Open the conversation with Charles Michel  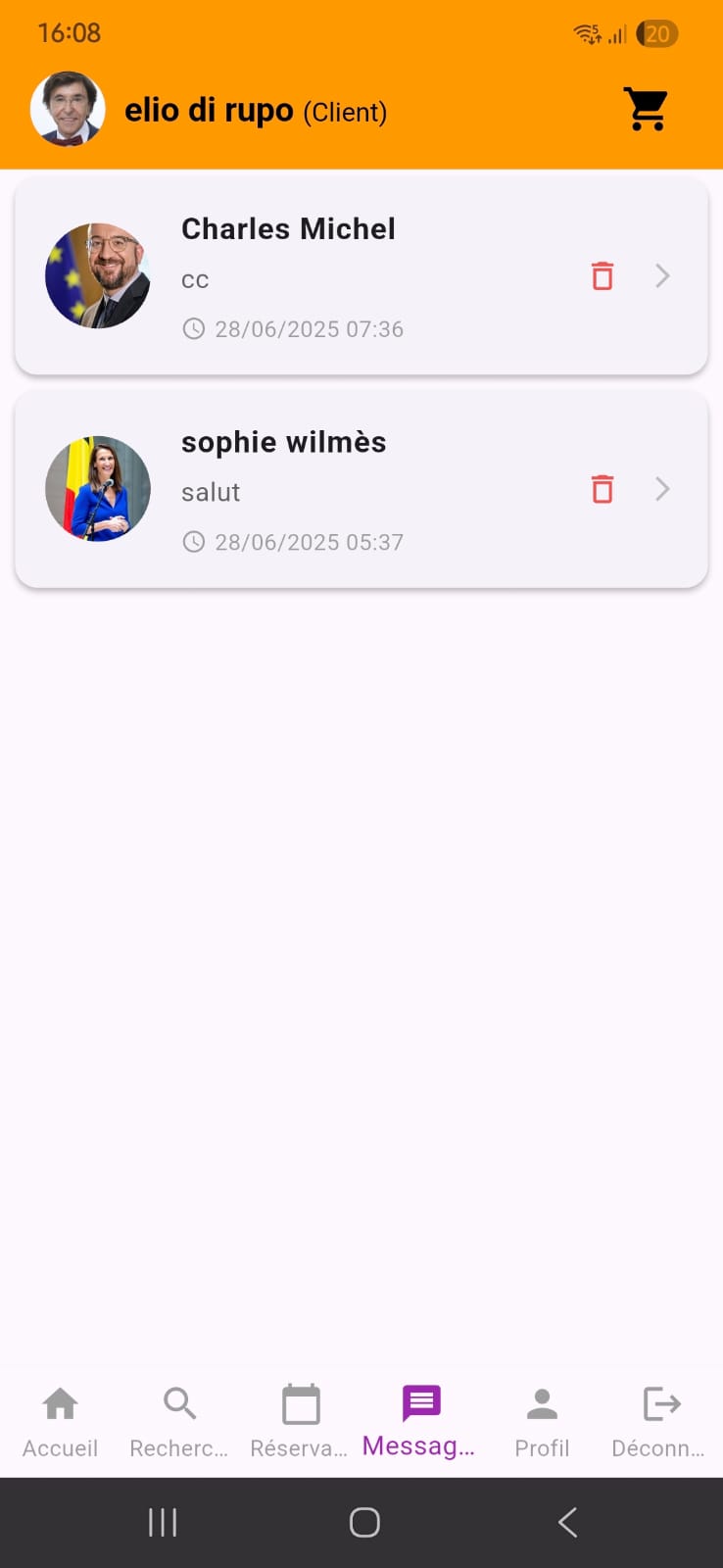662,276
